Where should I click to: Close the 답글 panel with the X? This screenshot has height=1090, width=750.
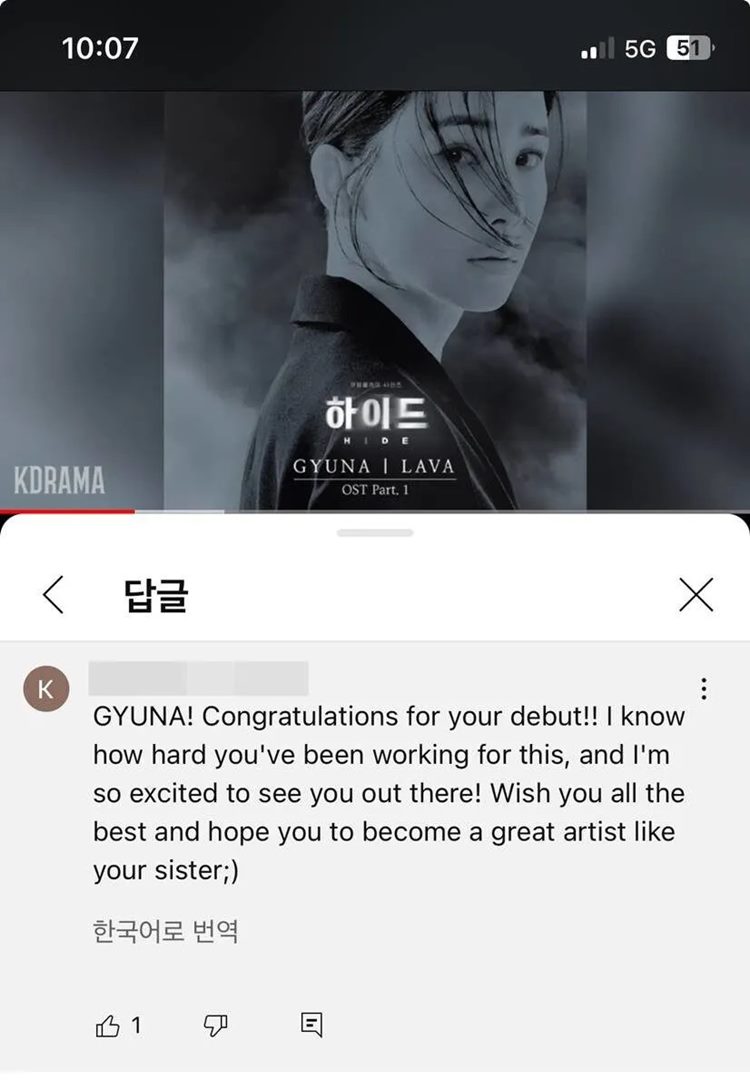tap(695, 594)
